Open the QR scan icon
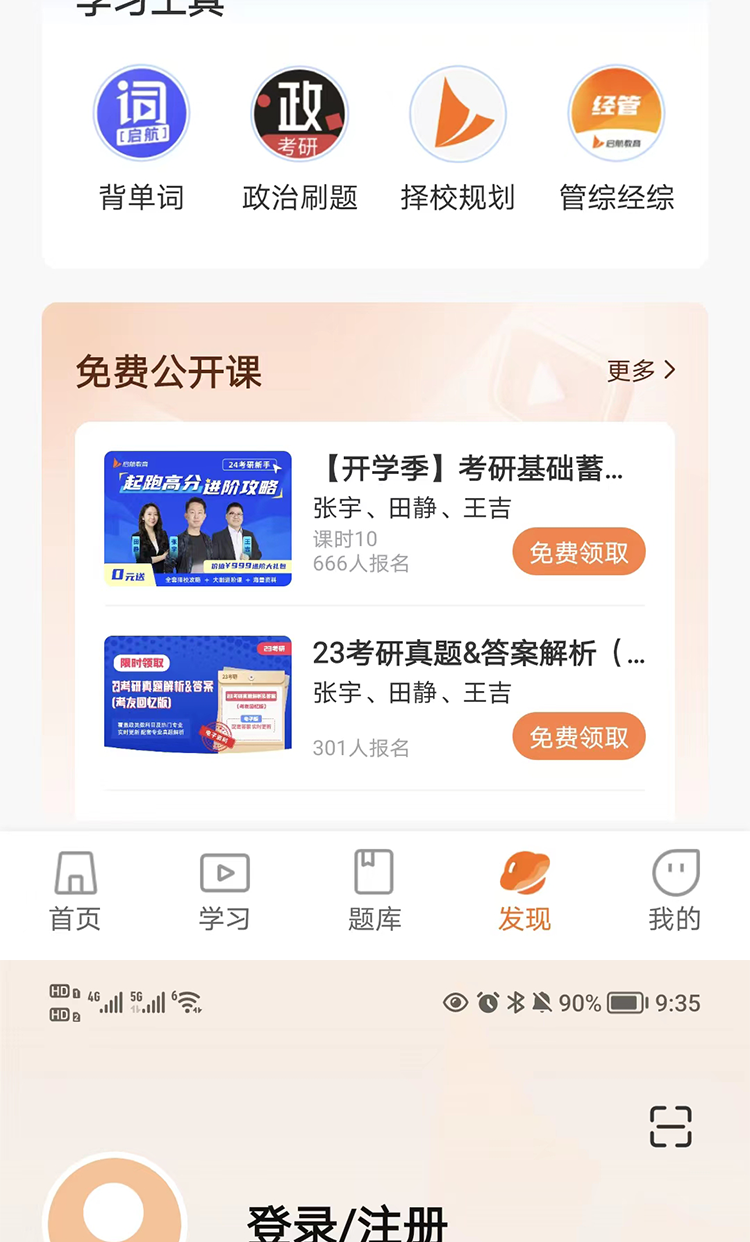The image size is (750, 1242). 670,1126
